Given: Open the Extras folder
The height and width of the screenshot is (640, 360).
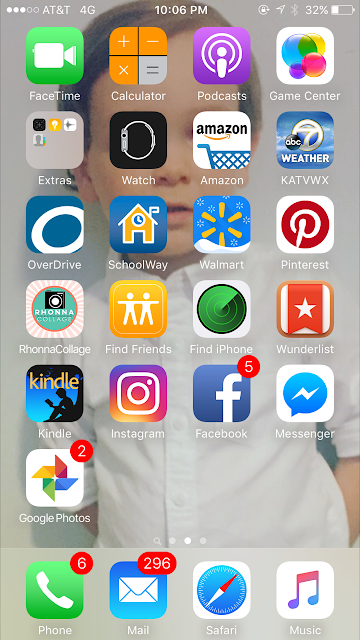Looking at the screenshot, I should point(55,140).
